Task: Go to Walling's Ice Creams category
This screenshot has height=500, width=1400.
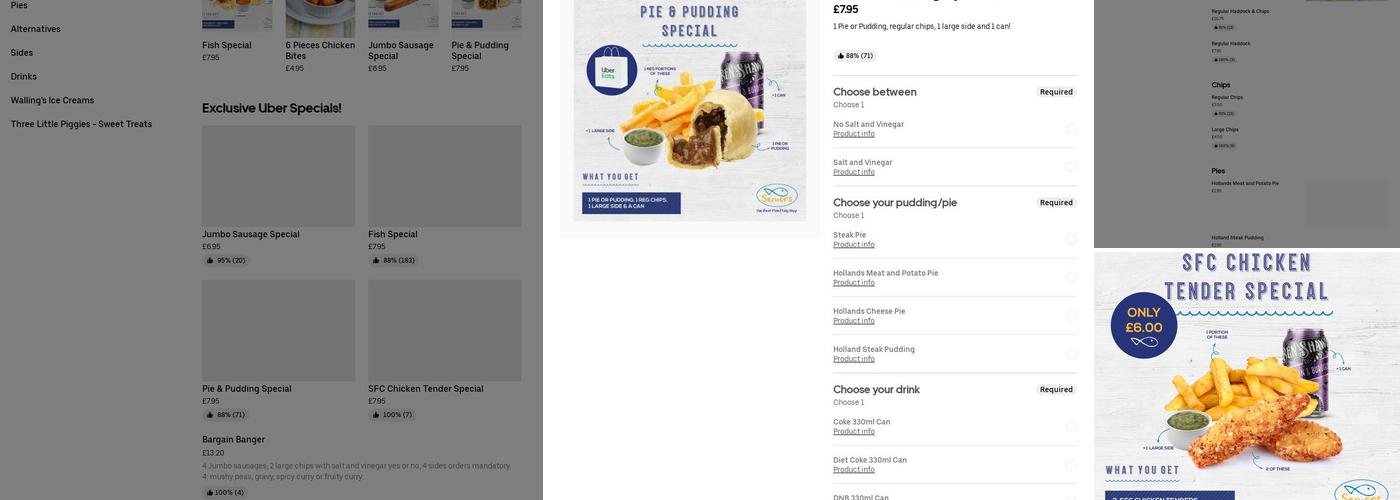Action: click(52, 101)
